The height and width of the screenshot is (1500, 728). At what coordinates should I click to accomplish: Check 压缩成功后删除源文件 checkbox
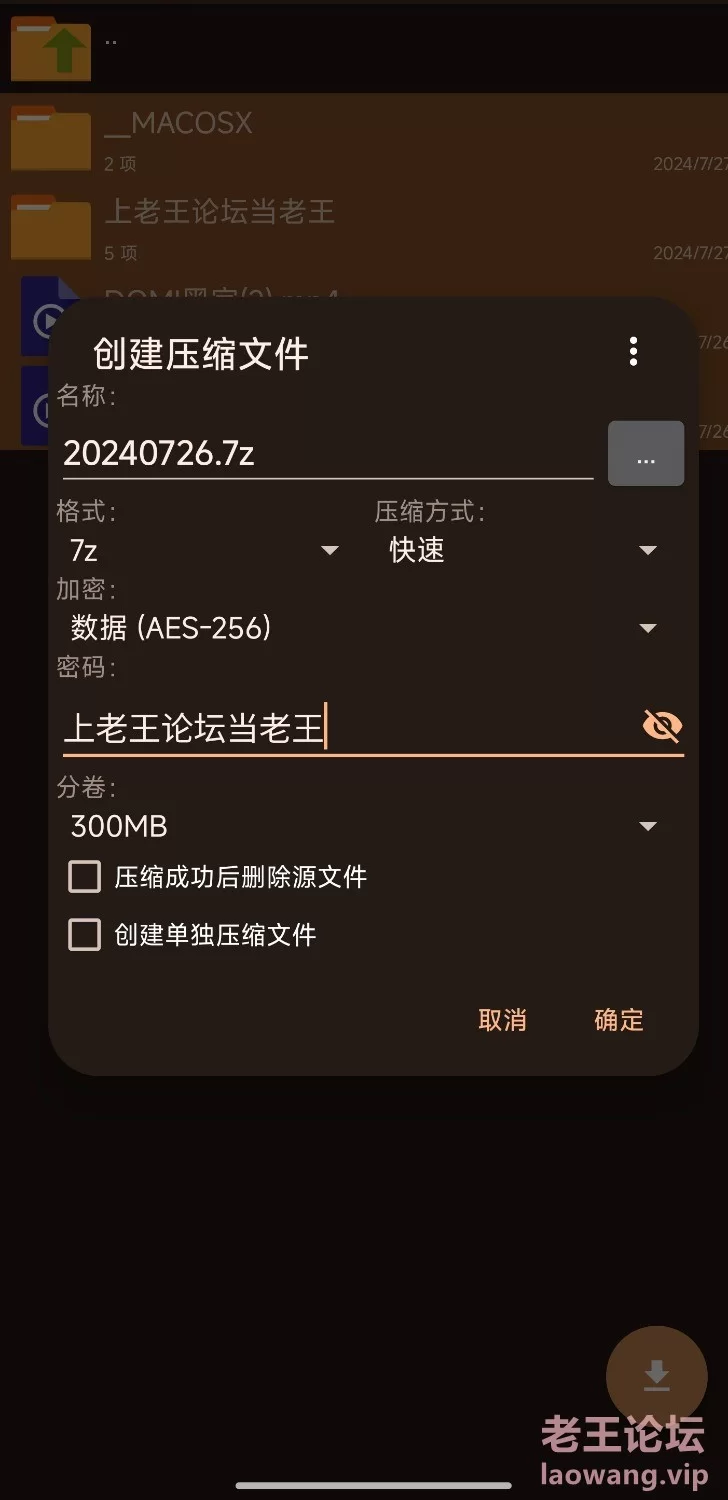pyautogui.click(x=85, y=877)
